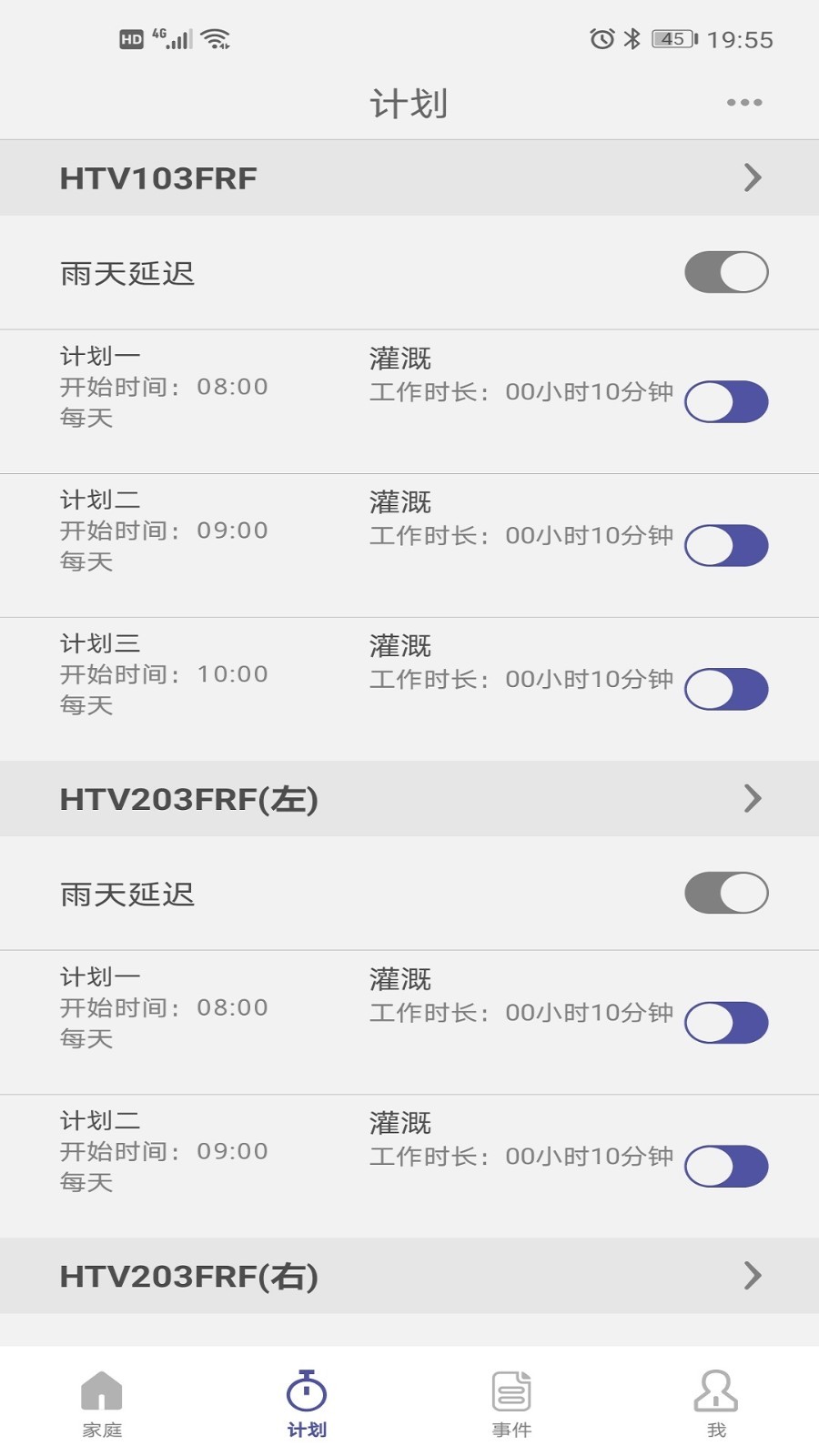Select the 计划 tab
The height and width of the screenshot is (1456, 819).
tap(307, 1404)
